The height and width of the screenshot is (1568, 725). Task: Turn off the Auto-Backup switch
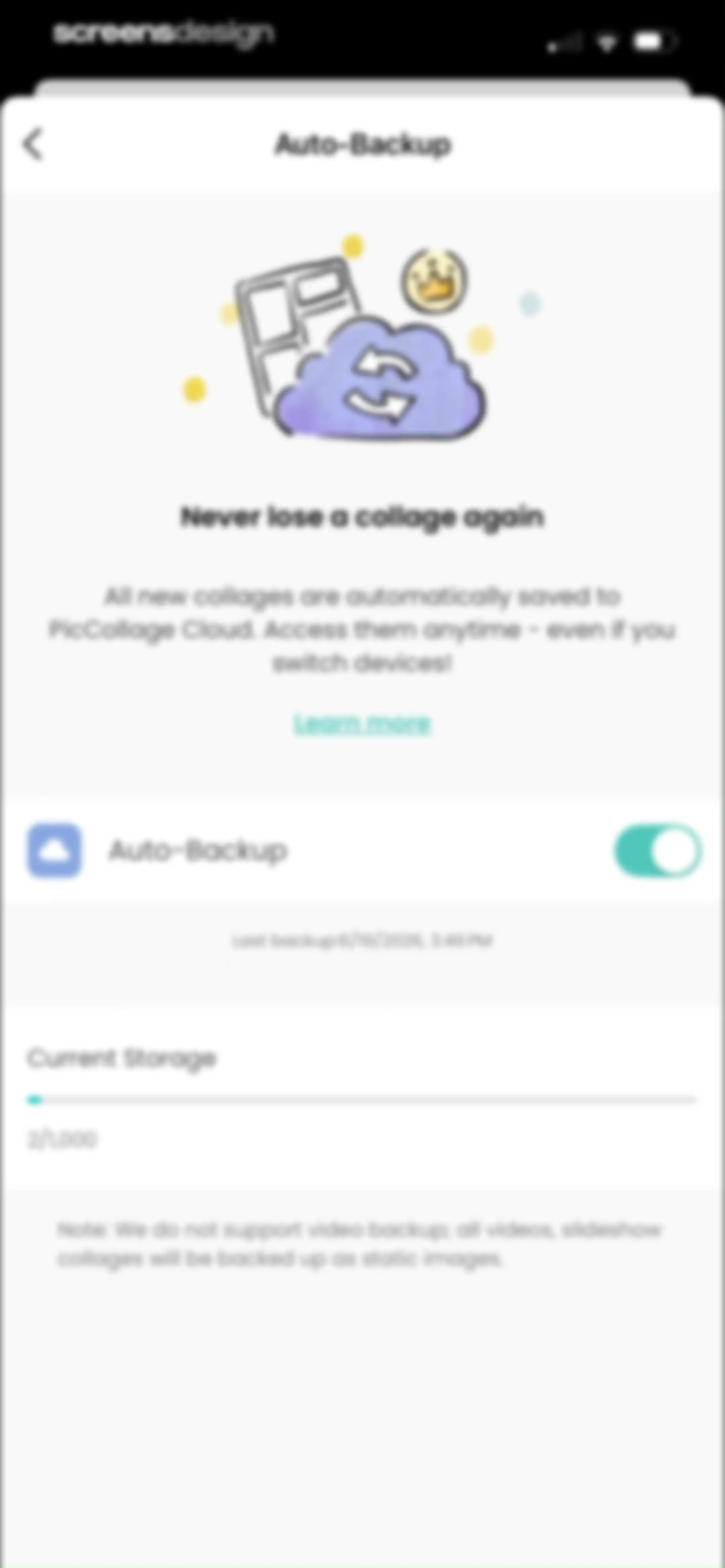coord(658,850)
